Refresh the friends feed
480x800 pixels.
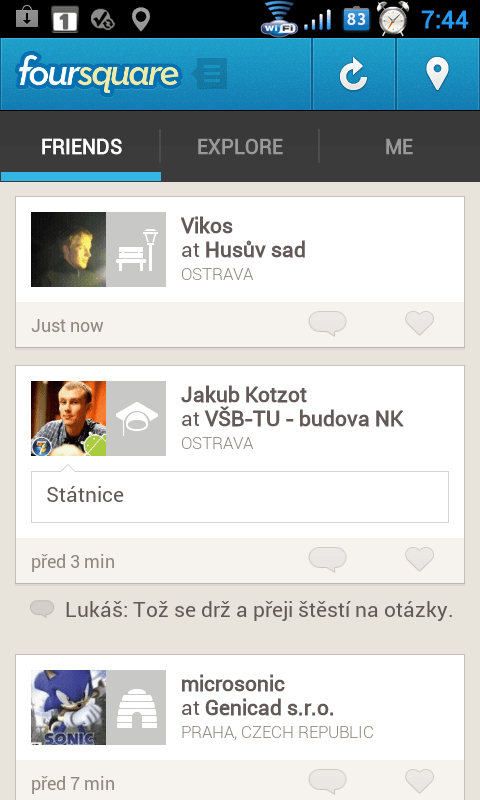coord(353,74)
